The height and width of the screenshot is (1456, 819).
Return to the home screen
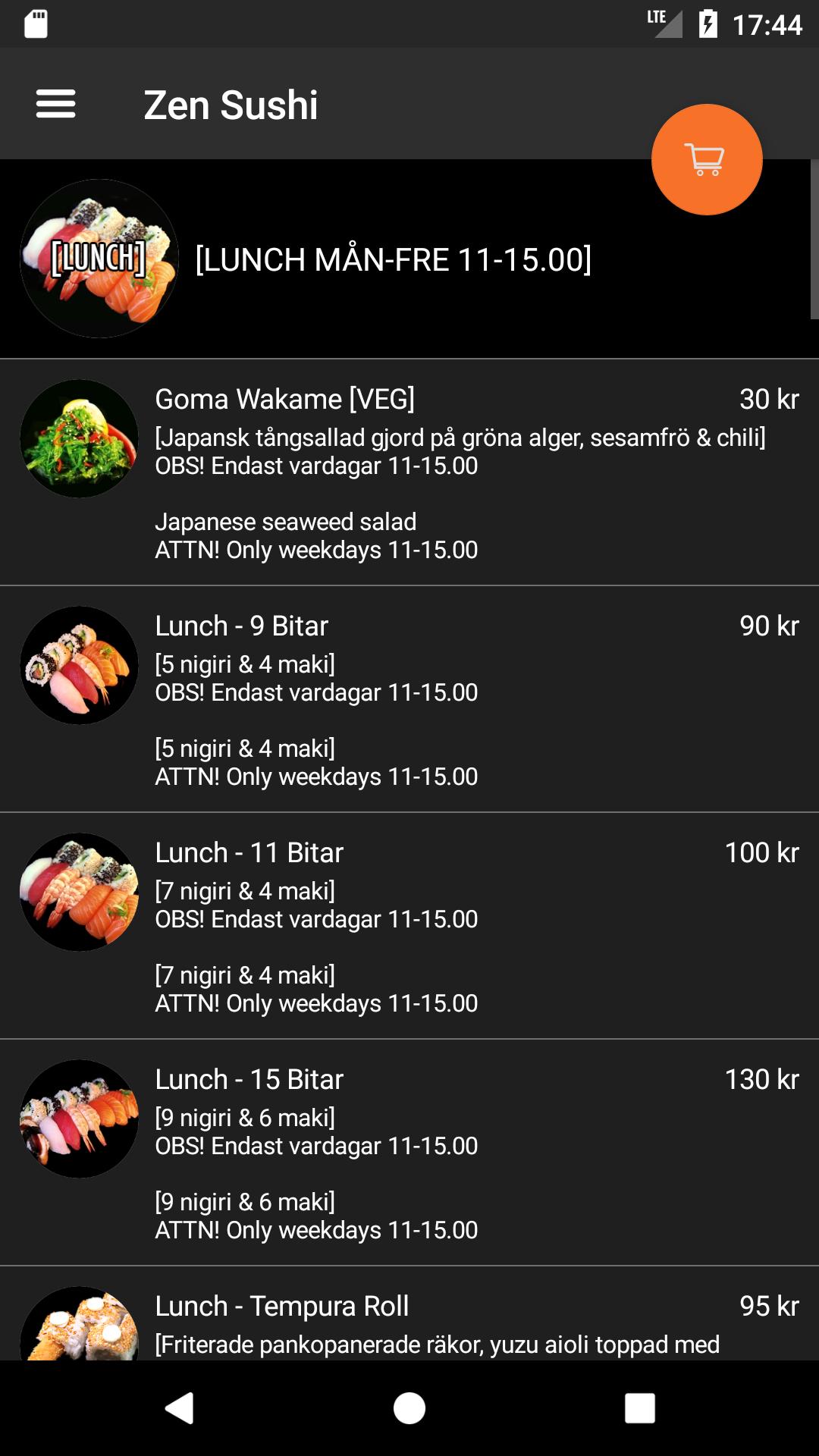click(409, 1408)
